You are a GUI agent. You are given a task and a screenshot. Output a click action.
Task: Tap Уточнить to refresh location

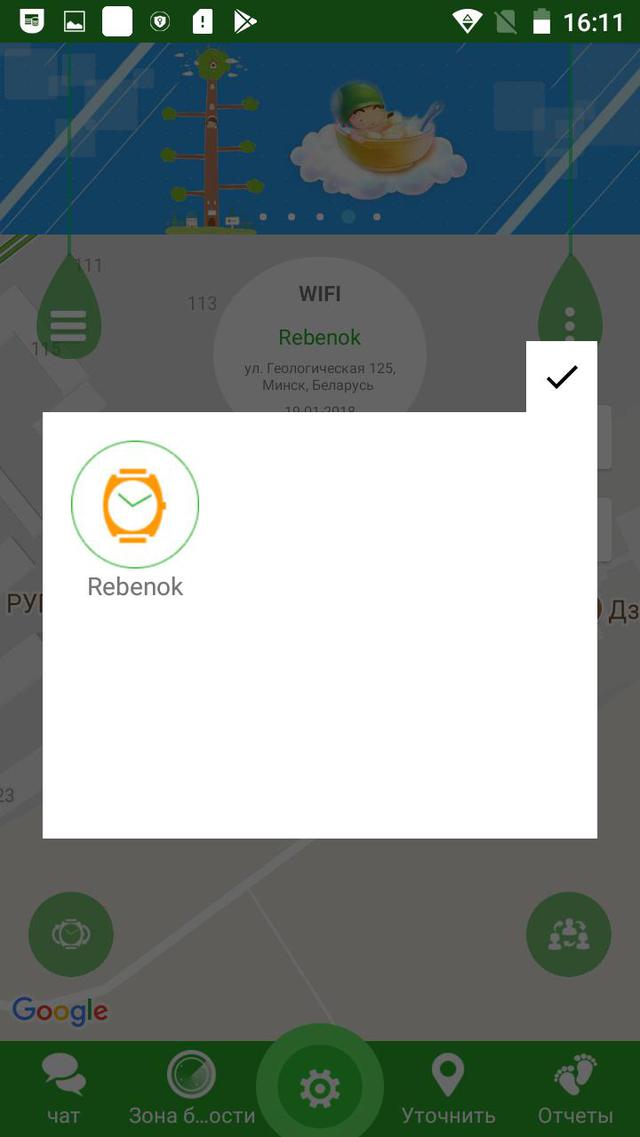click(x=448, y=1089)
